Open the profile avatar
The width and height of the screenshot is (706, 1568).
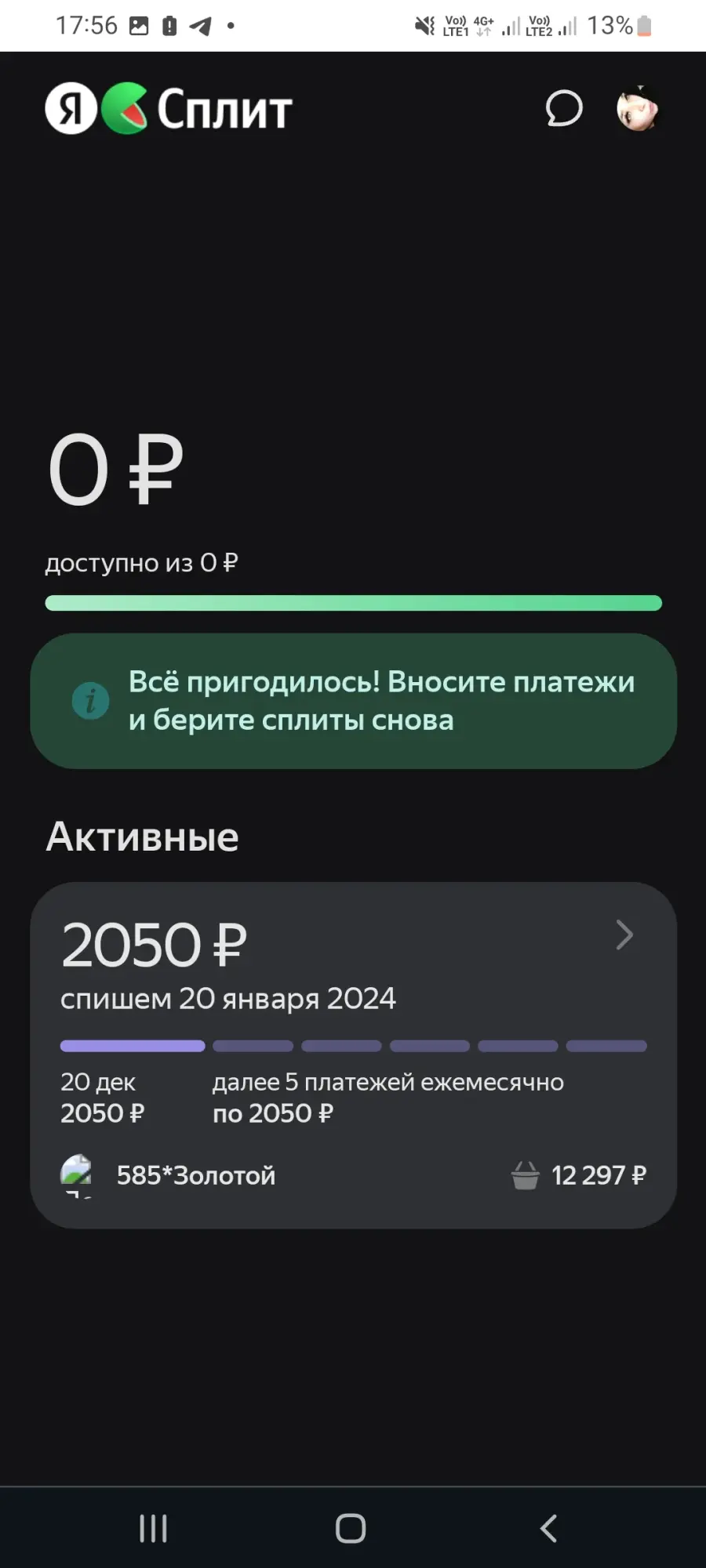point(637,109)
